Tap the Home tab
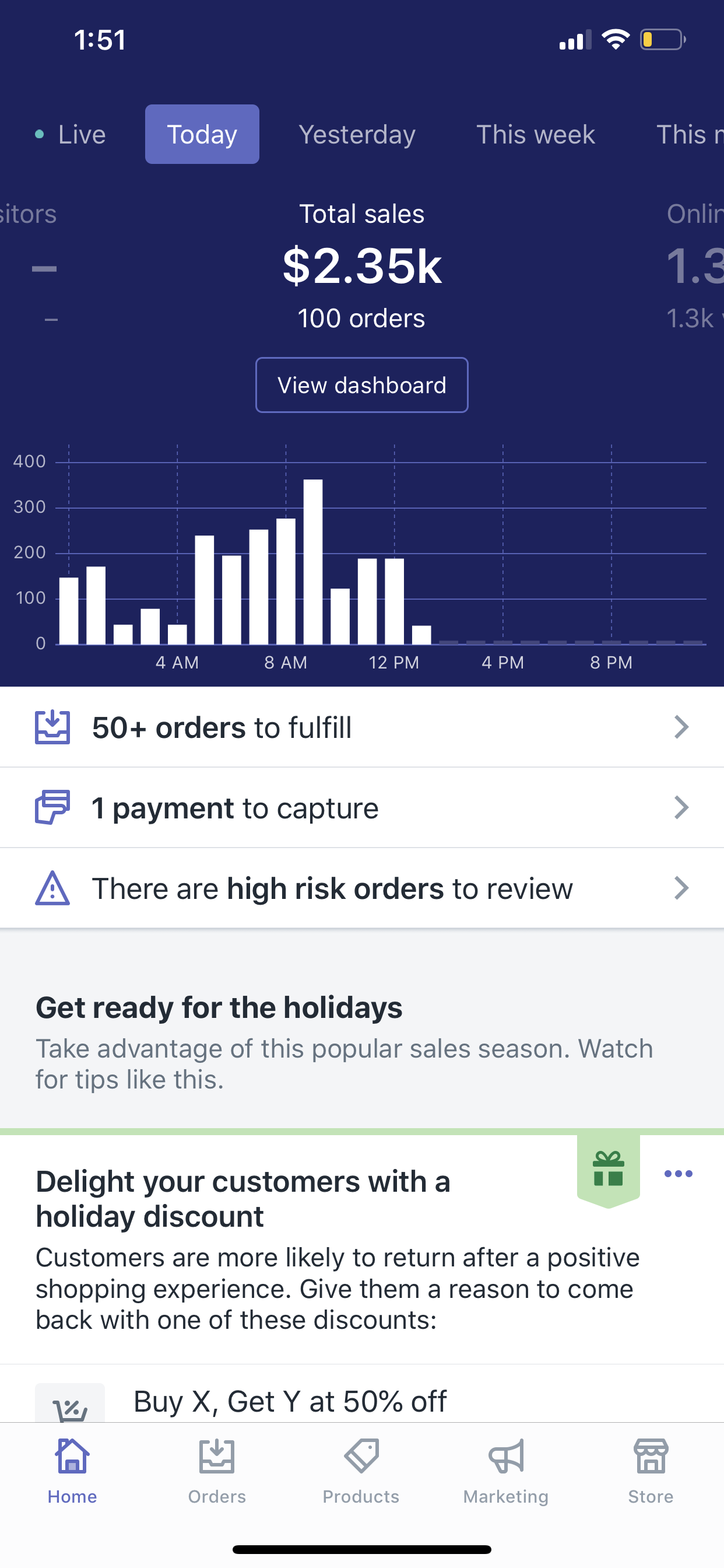This screenshot has width=724, height=1568. point(72,1471)
